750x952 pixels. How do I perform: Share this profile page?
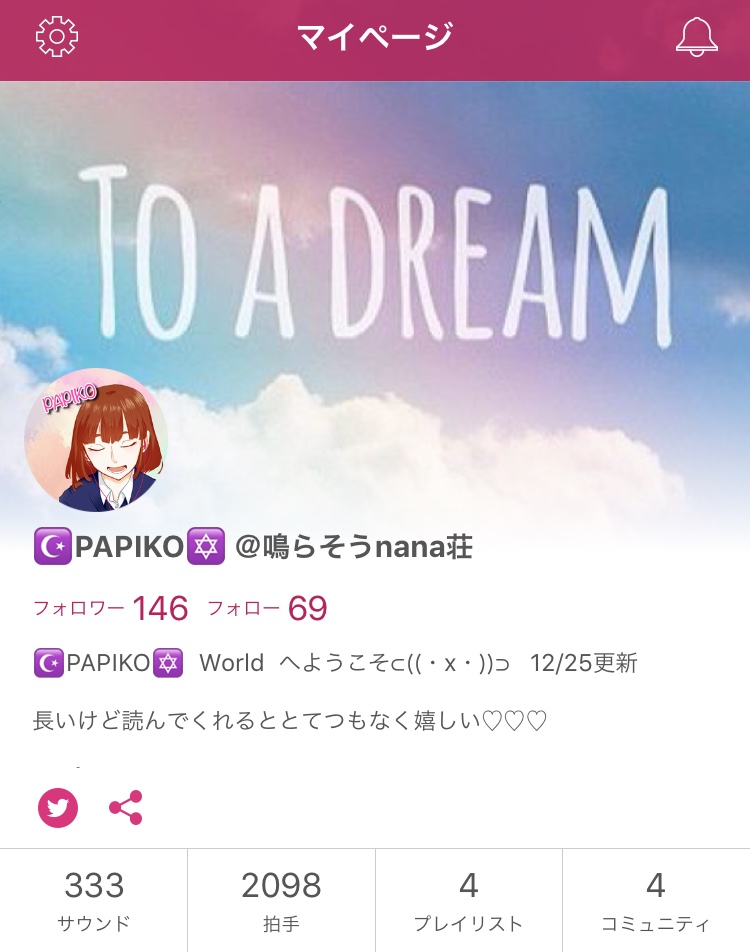pyautogui.click(x=126, y=807)
